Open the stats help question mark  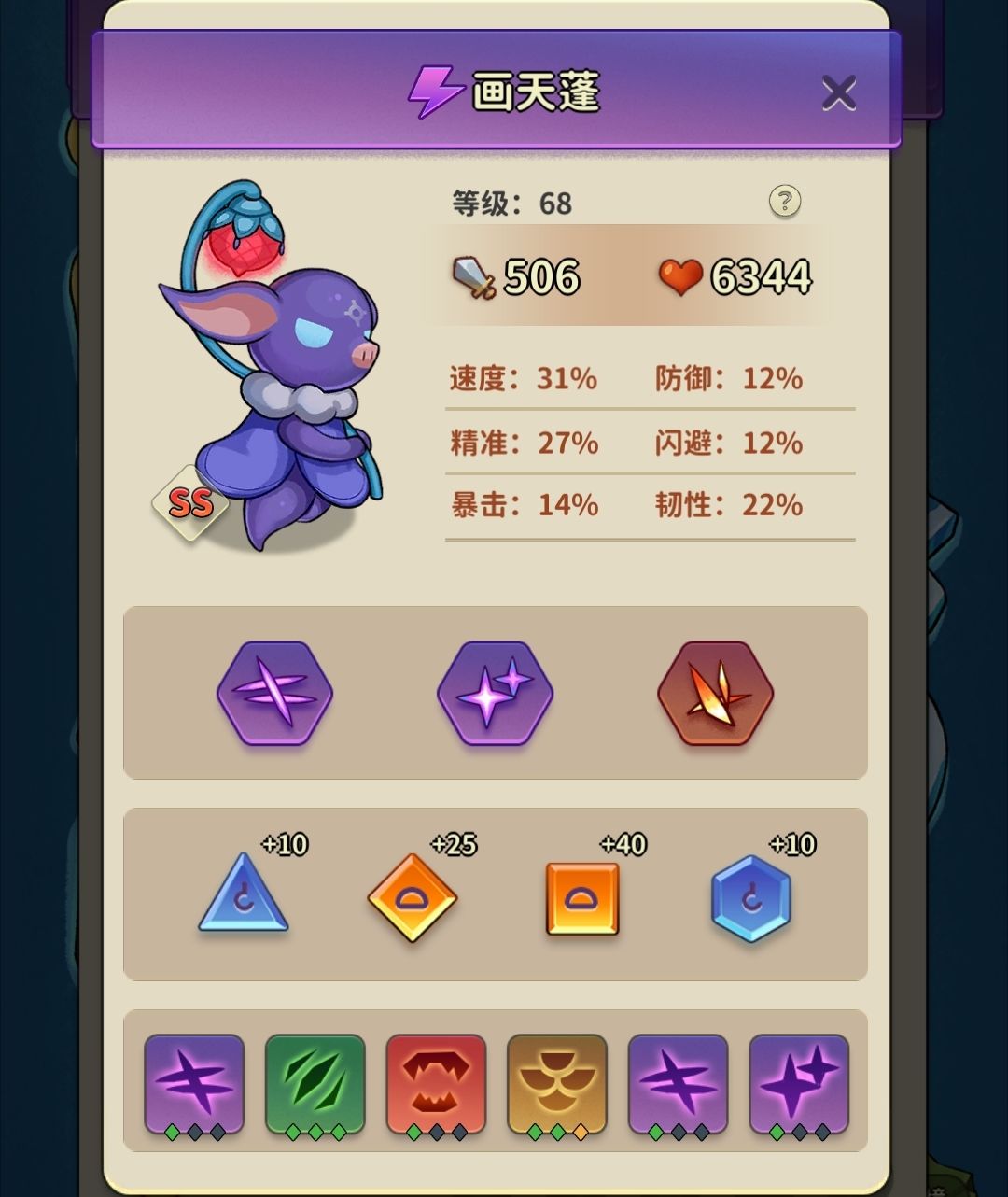coord(785,201)
